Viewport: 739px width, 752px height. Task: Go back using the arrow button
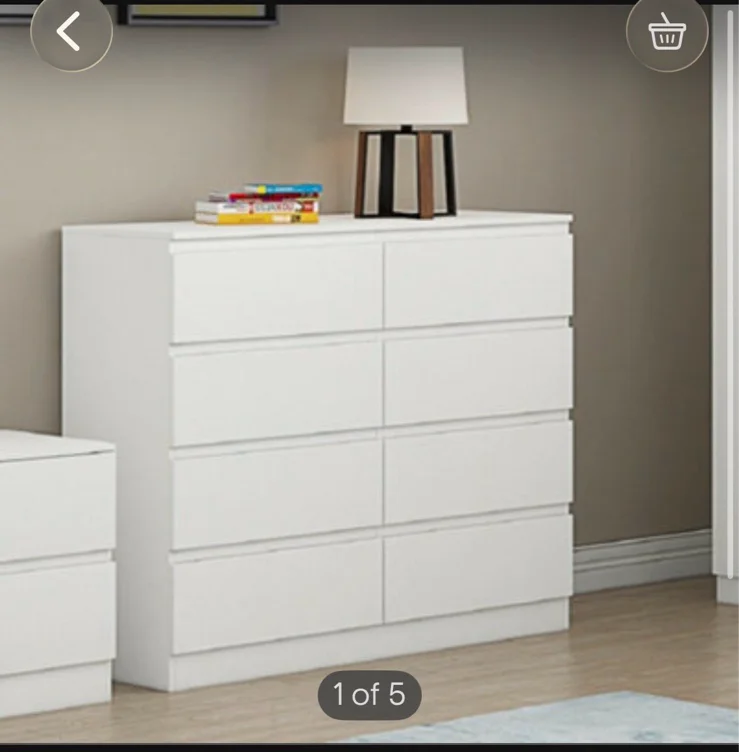pos(71,31)
